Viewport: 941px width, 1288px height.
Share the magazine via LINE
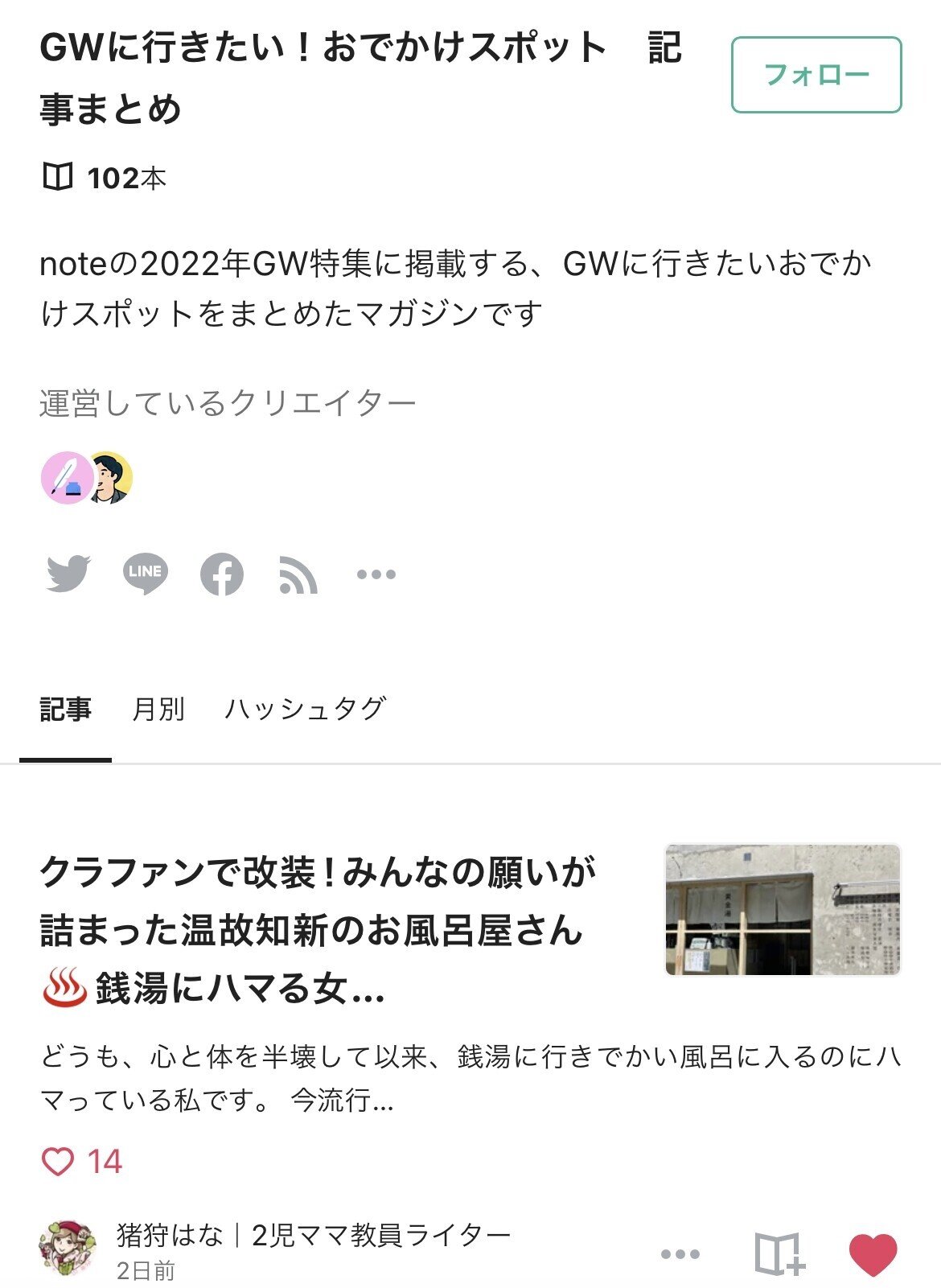coord(145,574)
